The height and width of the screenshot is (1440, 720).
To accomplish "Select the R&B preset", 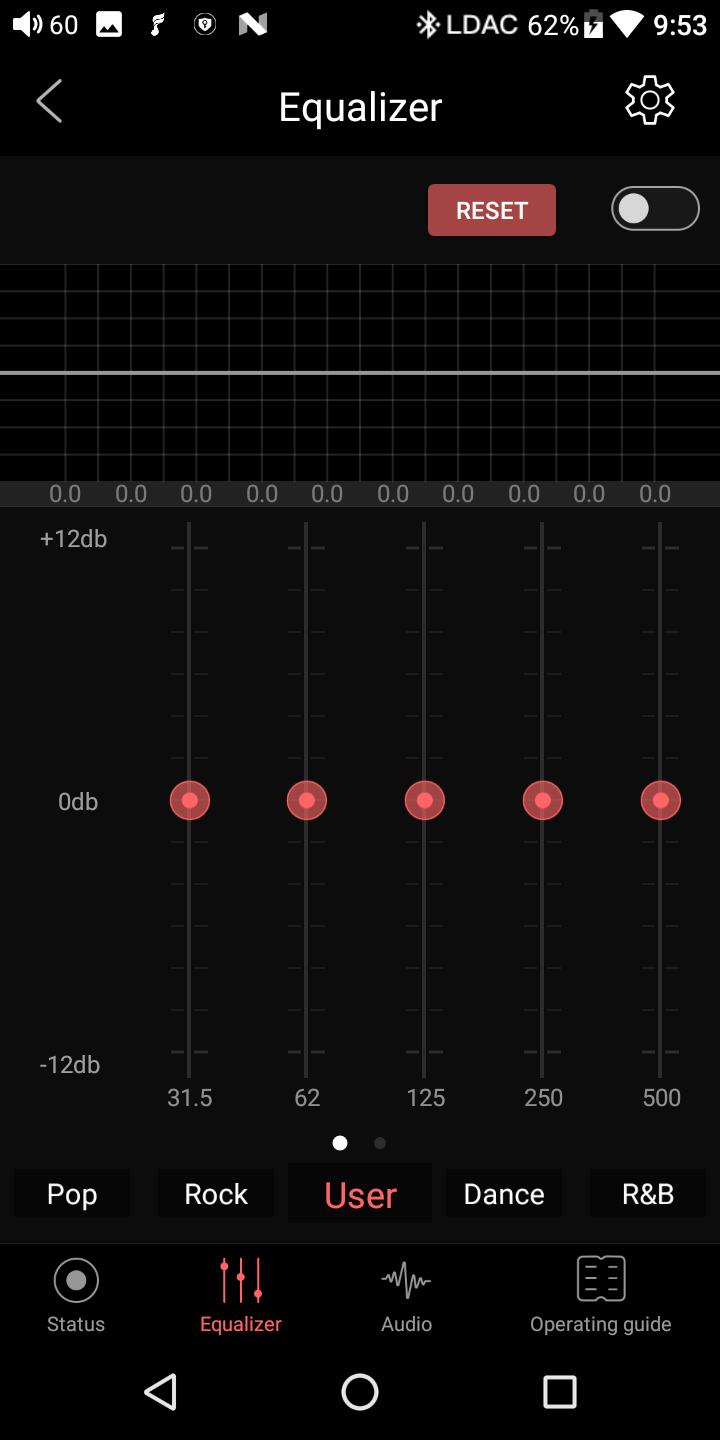I will [648, 1194].
